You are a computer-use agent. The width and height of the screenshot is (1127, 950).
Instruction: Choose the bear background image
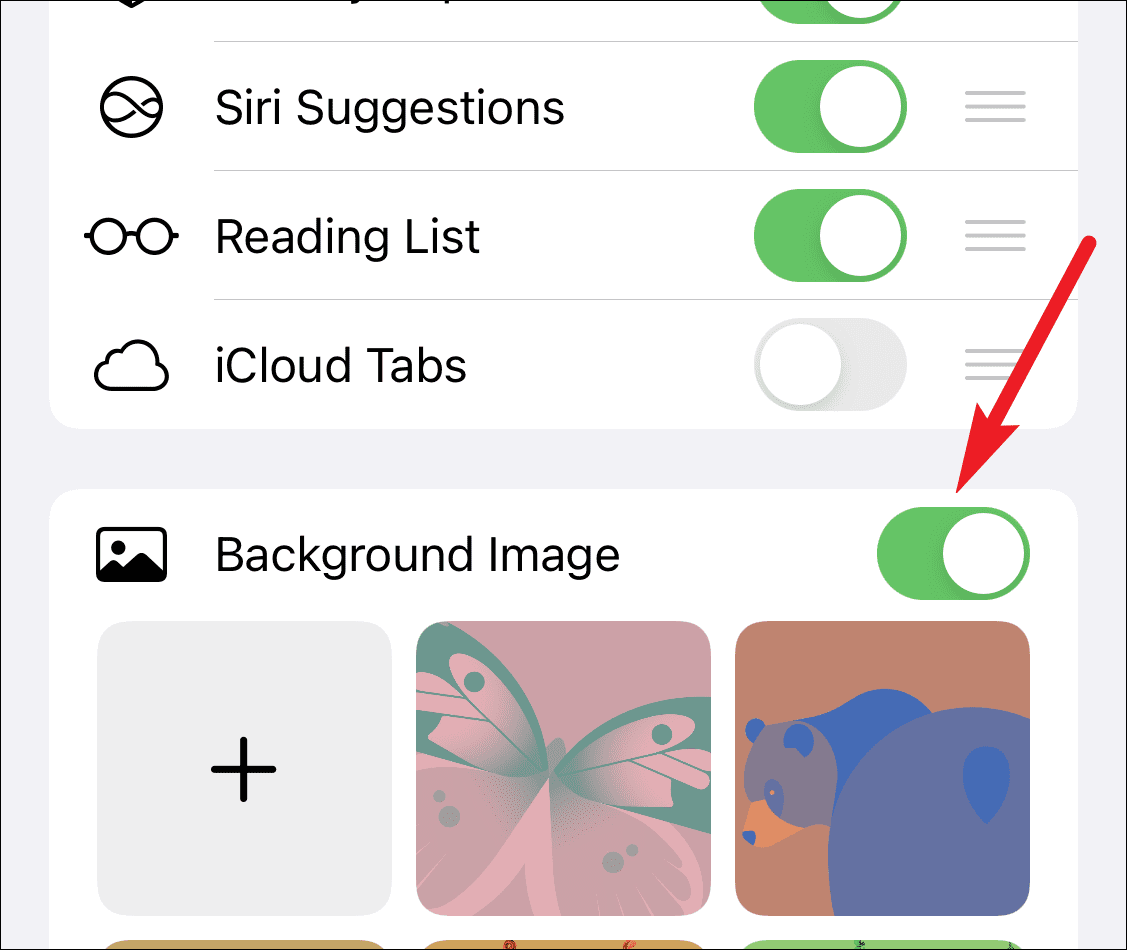click(x=882, y=768)
